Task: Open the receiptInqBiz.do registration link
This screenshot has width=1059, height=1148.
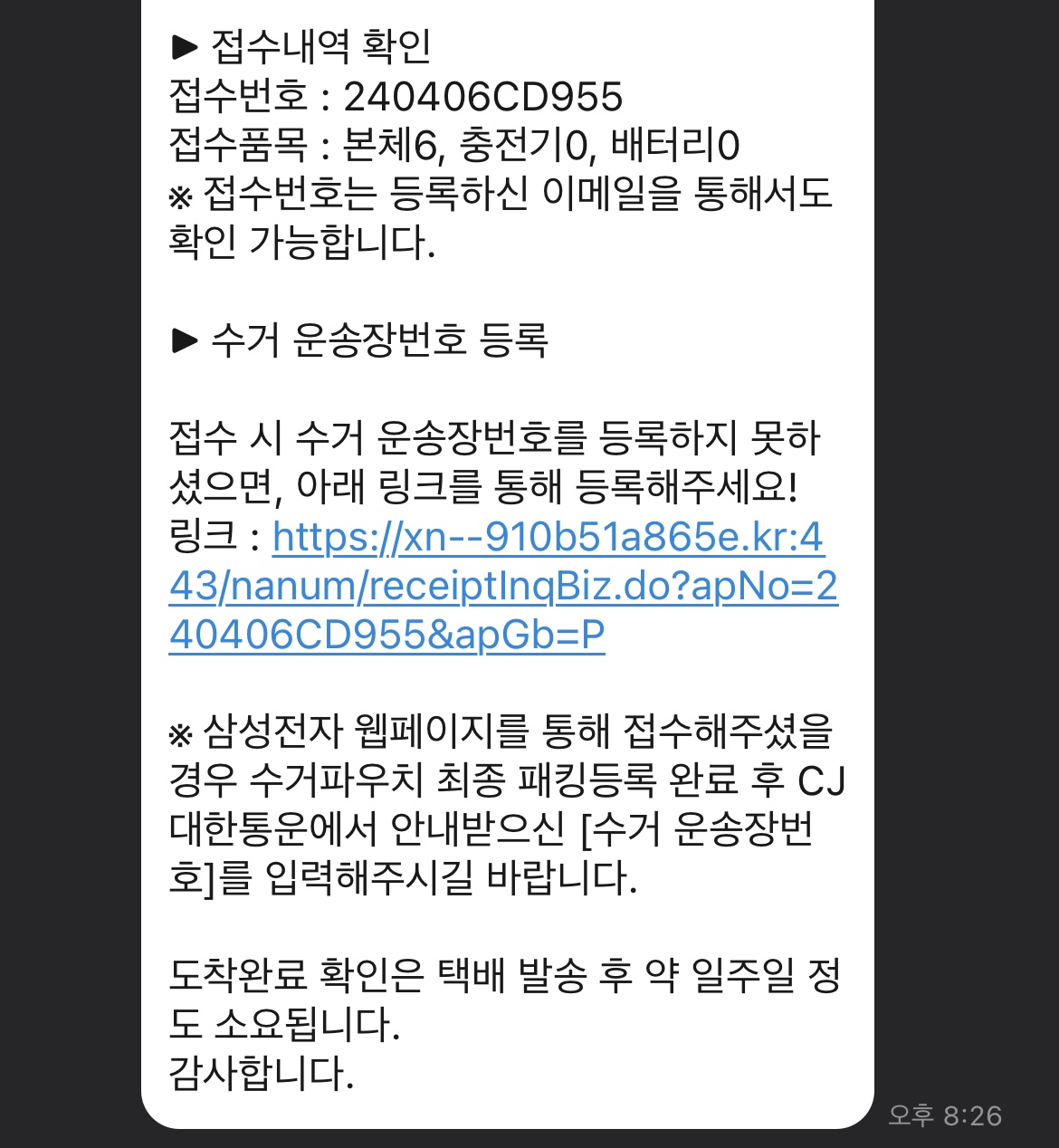Action: coord(503,587)
